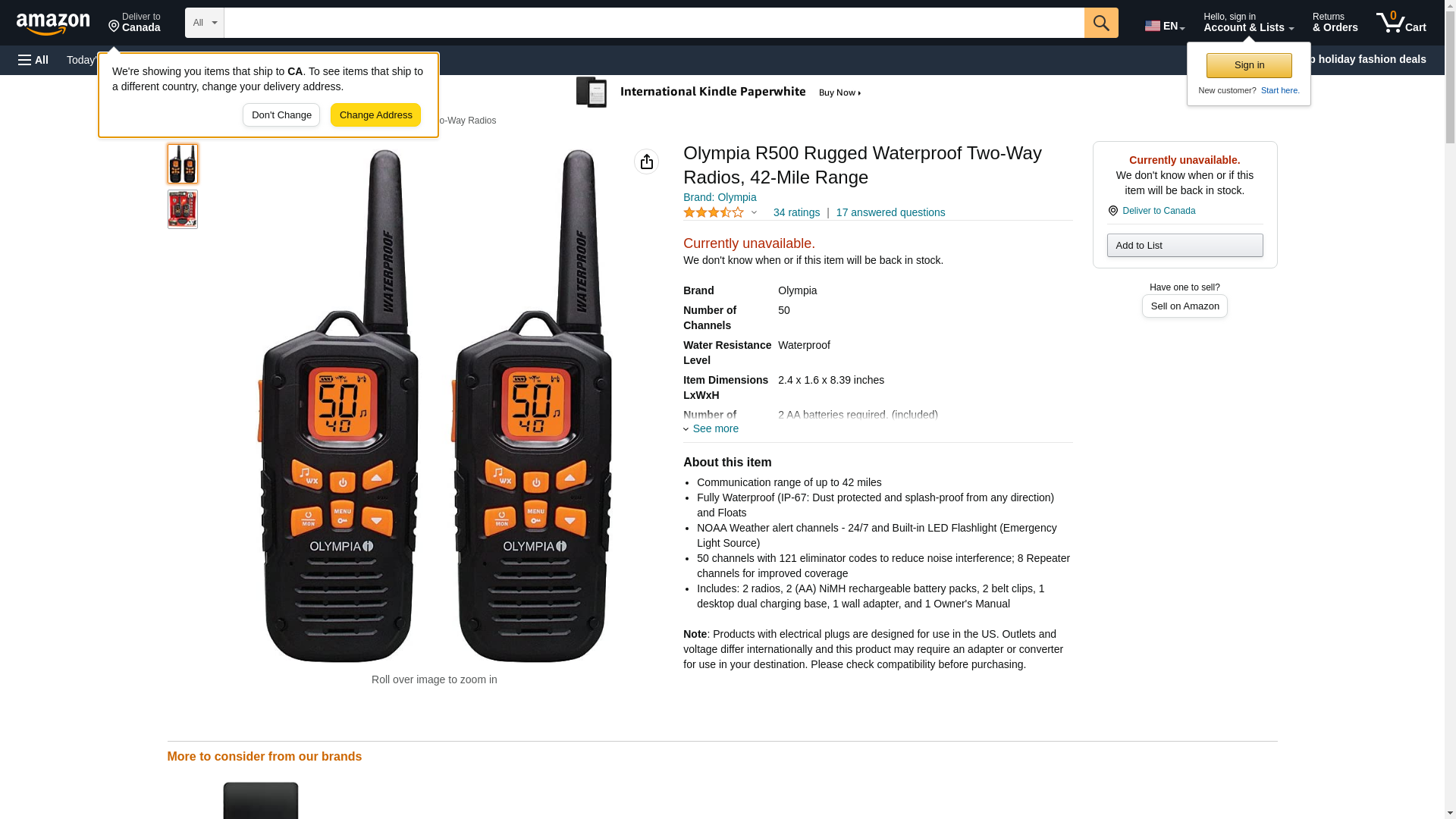Open the 34 ratings link
The image size is (1456, 819).
point(795,213)
